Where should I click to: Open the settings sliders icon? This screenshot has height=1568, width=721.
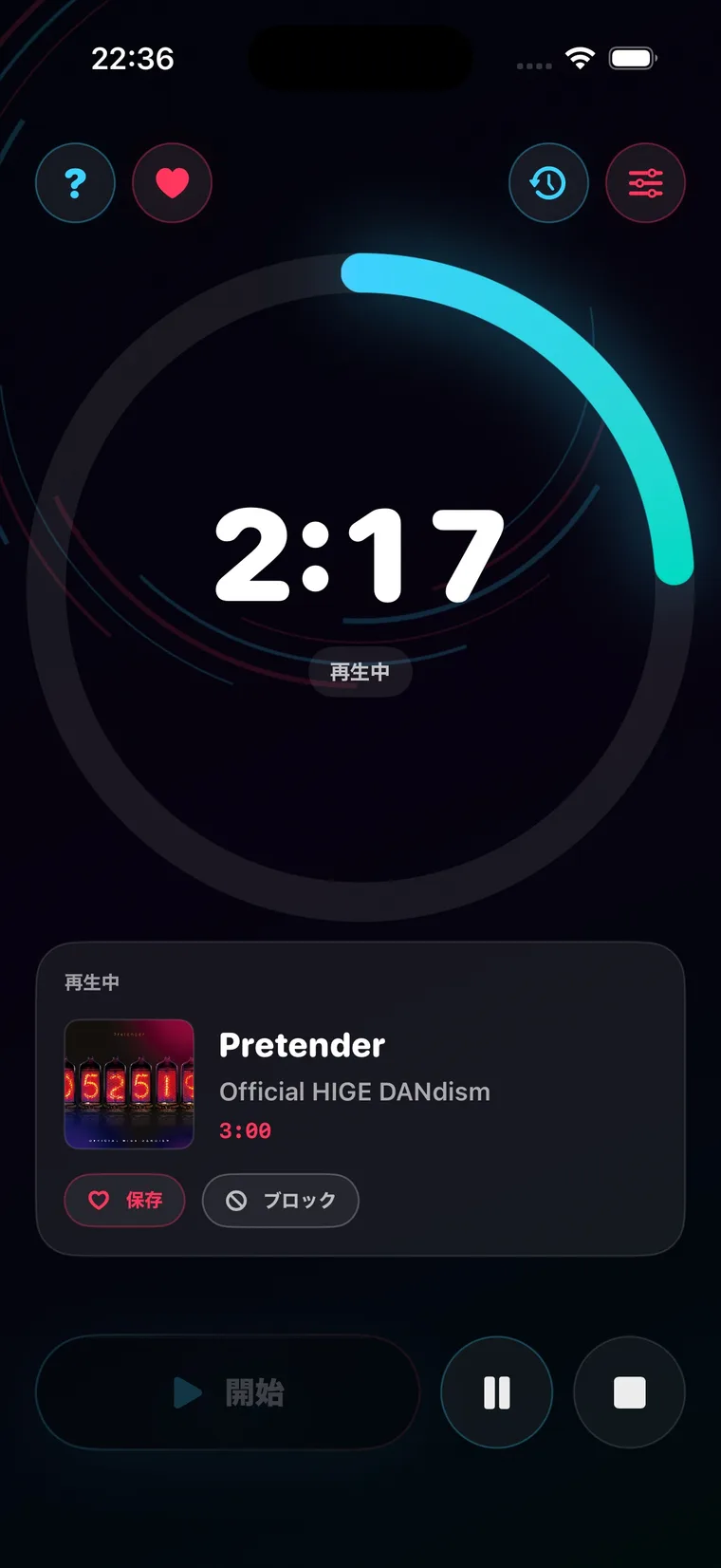pyautogui.click(x=645, y=183)
